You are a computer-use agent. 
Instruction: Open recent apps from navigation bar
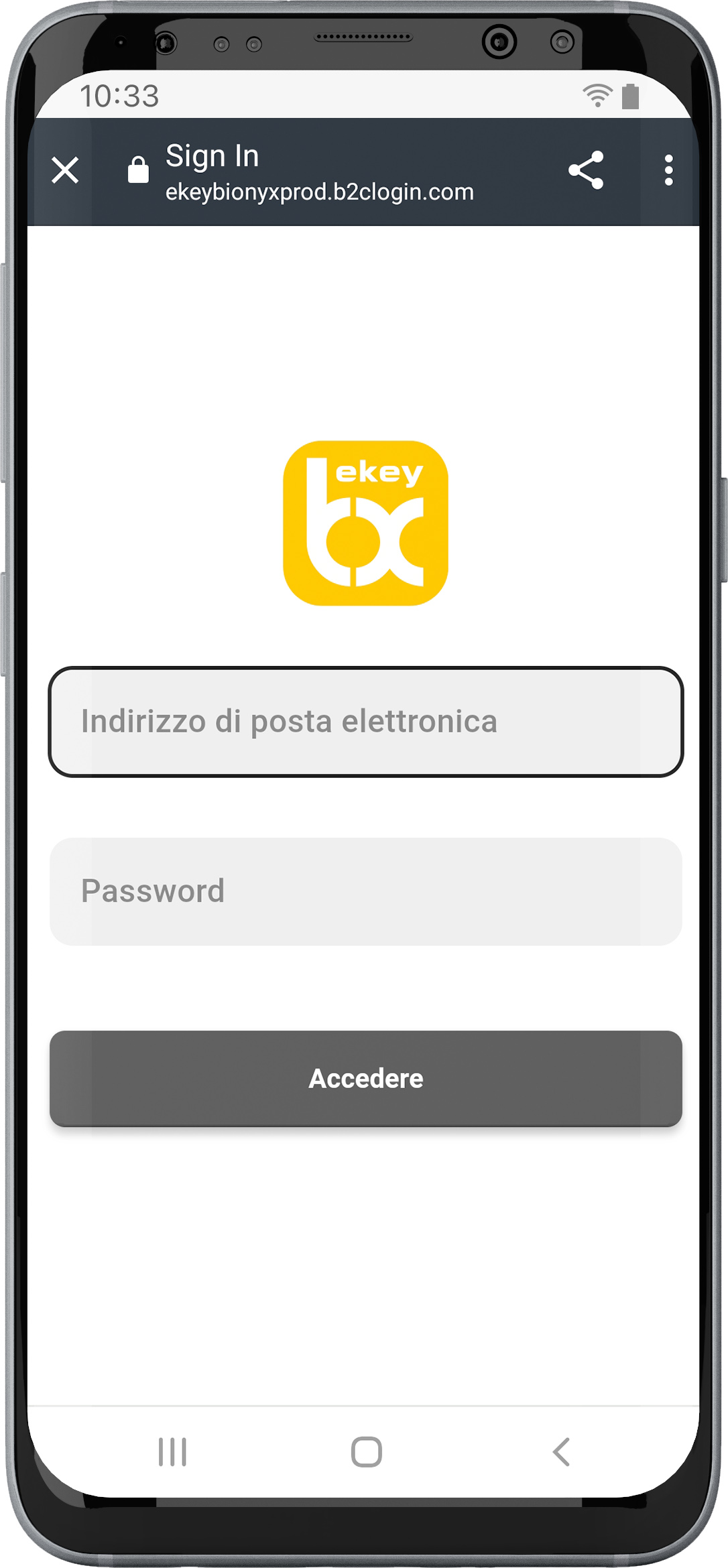coord(172,1451)
